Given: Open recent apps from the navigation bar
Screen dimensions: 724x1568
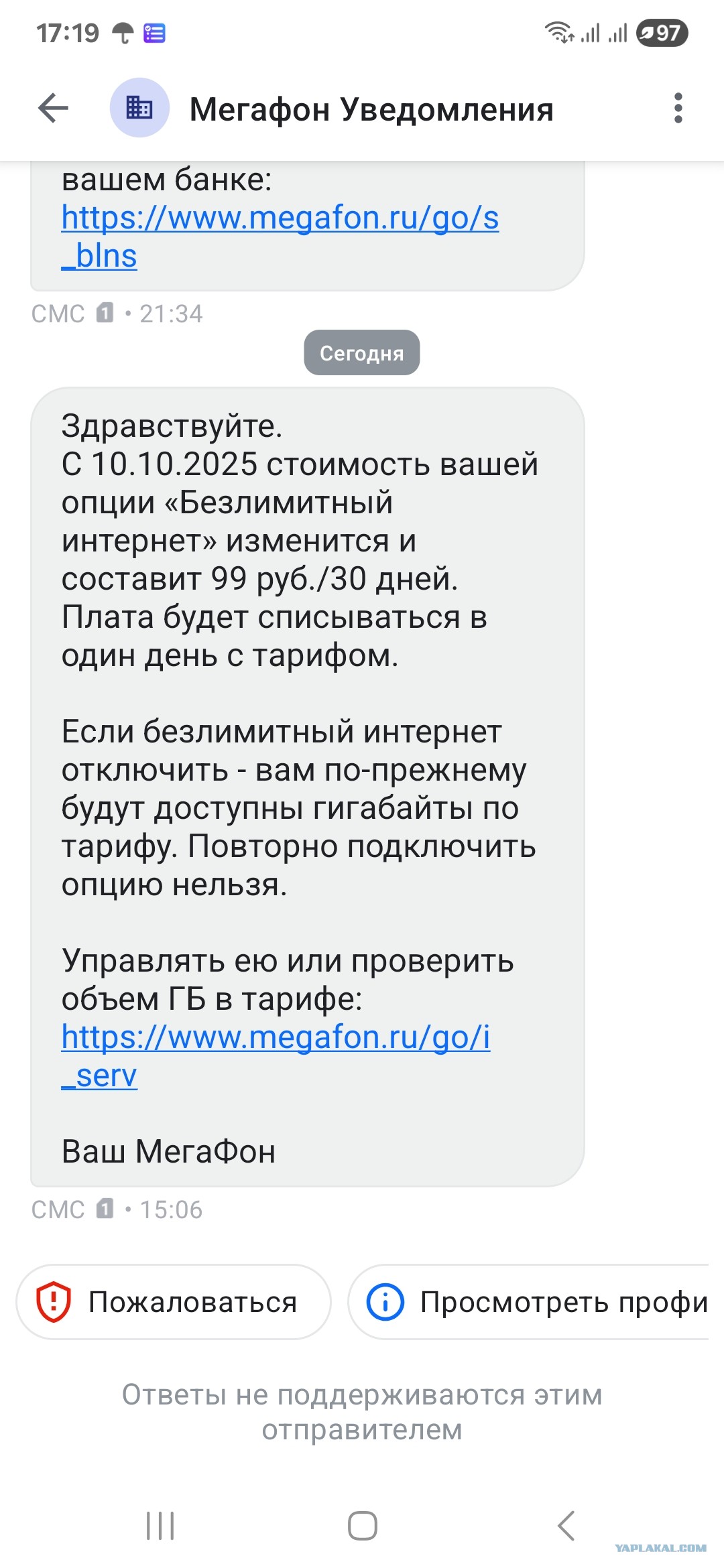Looking at the screenshot, I should click(160, 1526).
